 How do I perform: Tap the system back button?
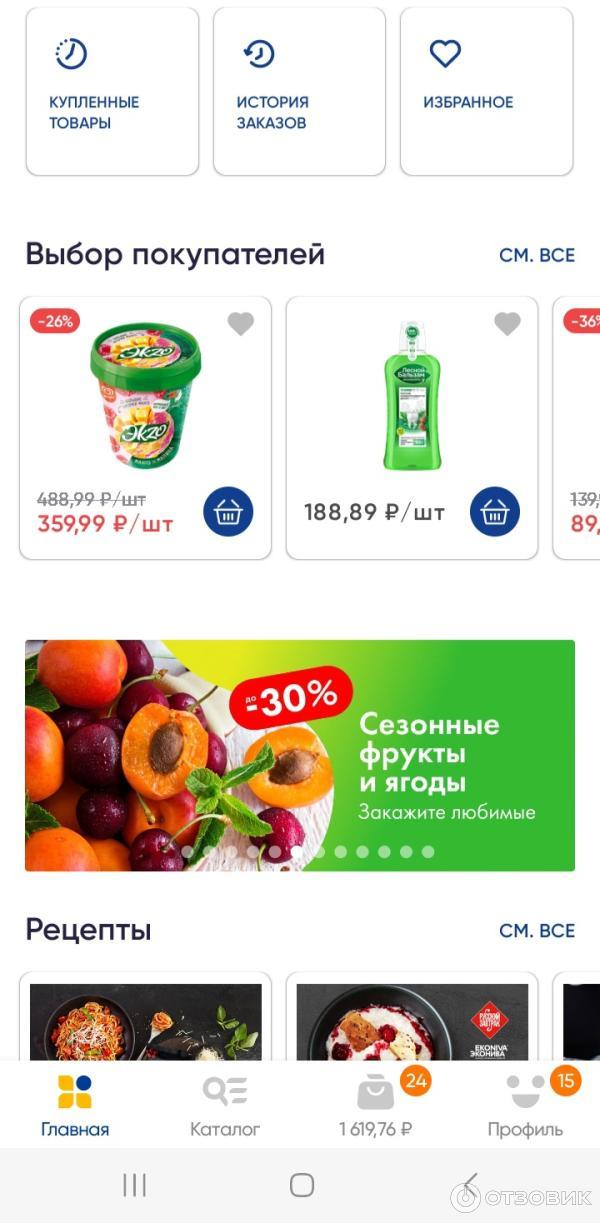point(468,1186)
